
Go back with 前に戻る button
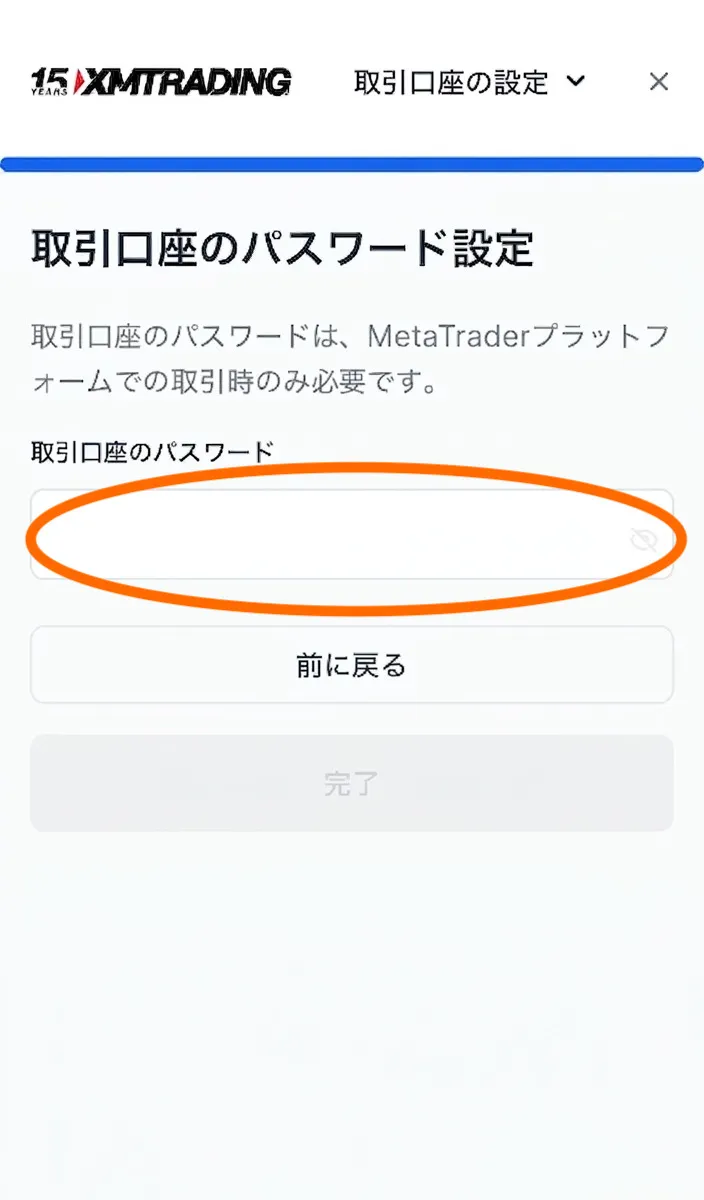(351, 665)
